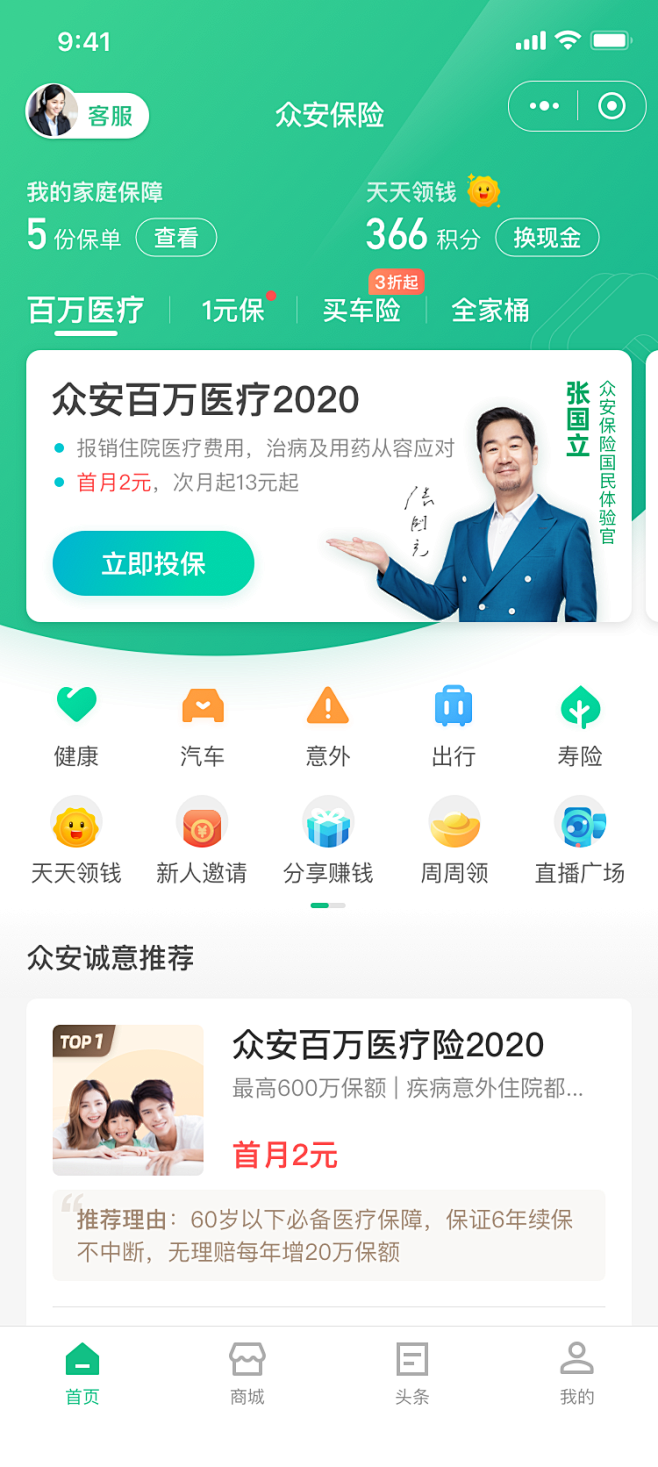This screenshot has height=1467, width=658.
Task: Close the mini program with the circle icon
Action: (611, 106)
